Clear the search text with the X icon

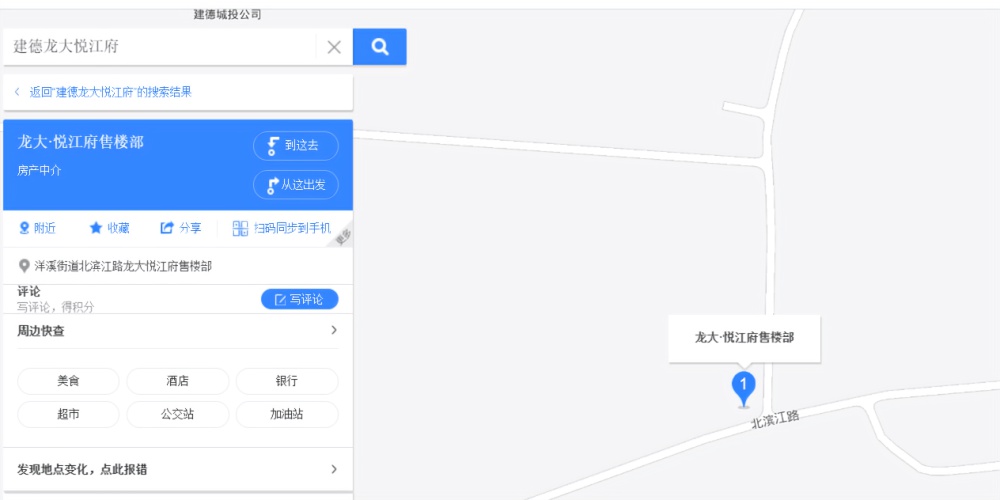tap(334, 47)
